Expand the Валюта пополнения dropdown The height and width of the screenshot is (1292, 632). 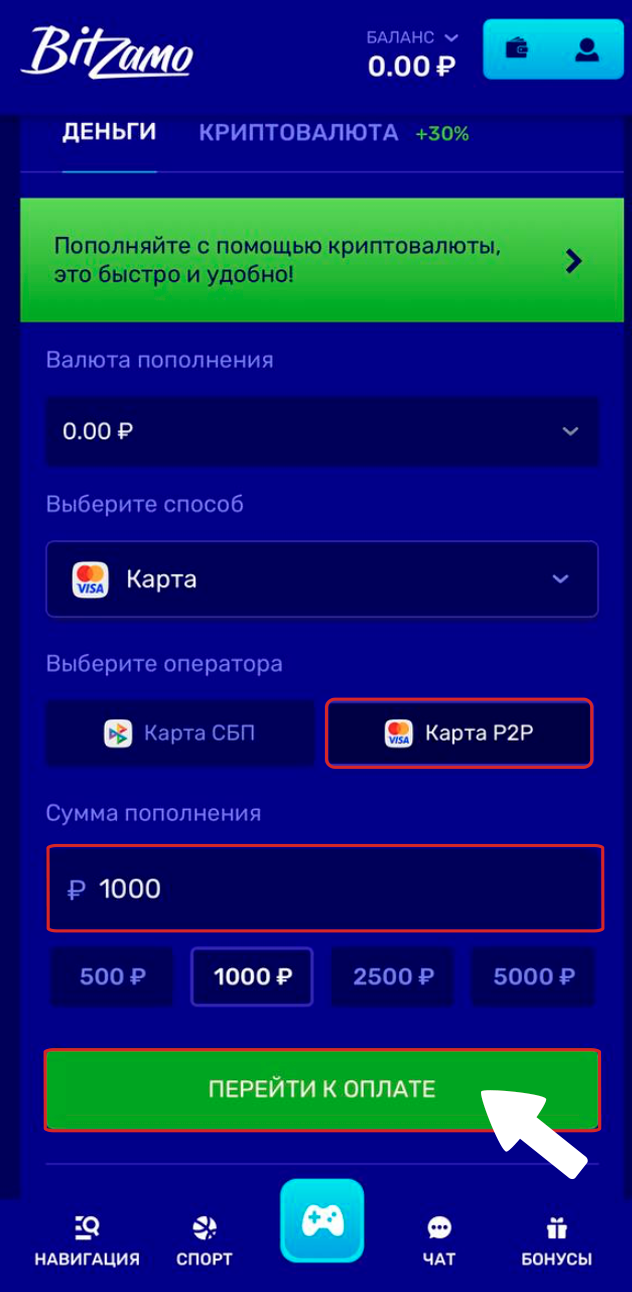coord(322,432)
